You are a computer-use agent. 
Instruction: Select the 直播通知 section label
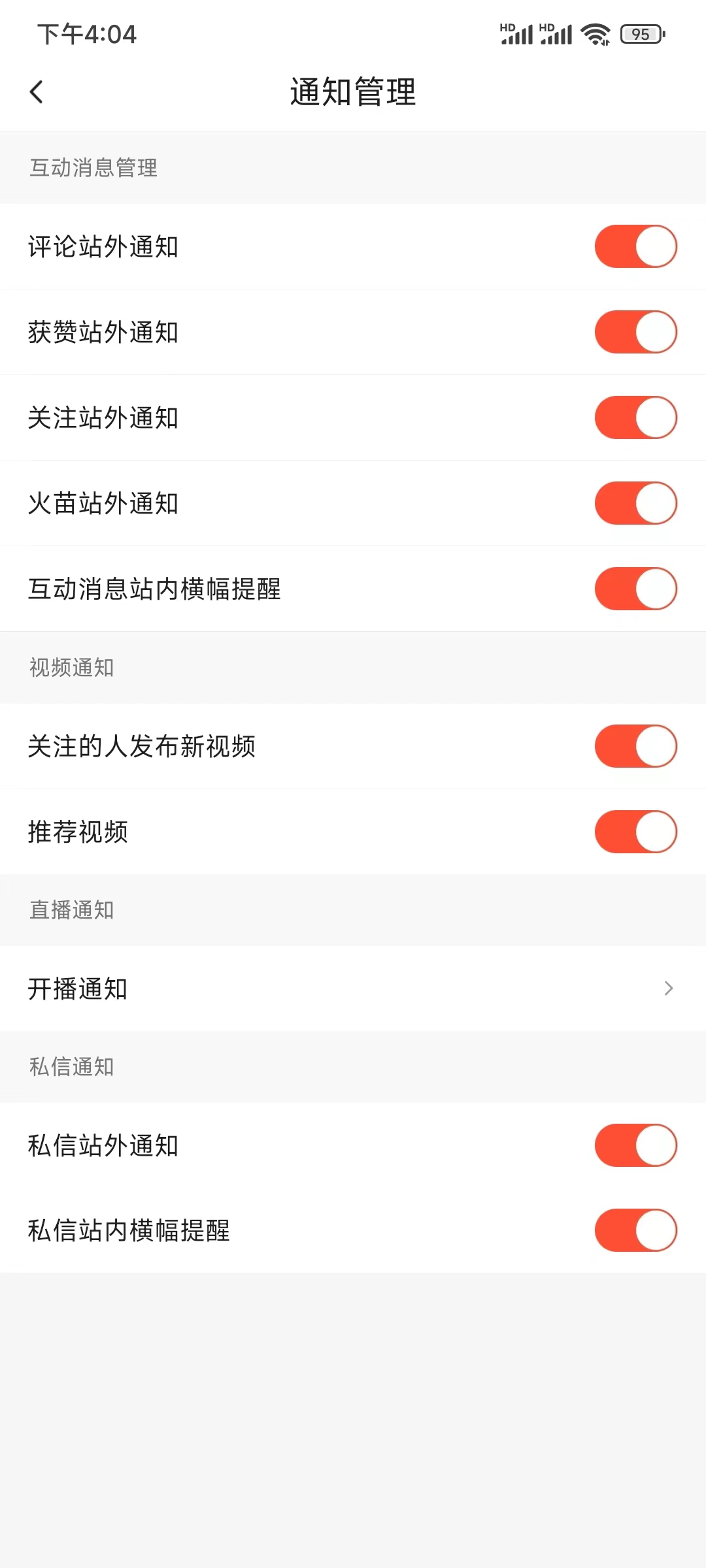(71, 909)
